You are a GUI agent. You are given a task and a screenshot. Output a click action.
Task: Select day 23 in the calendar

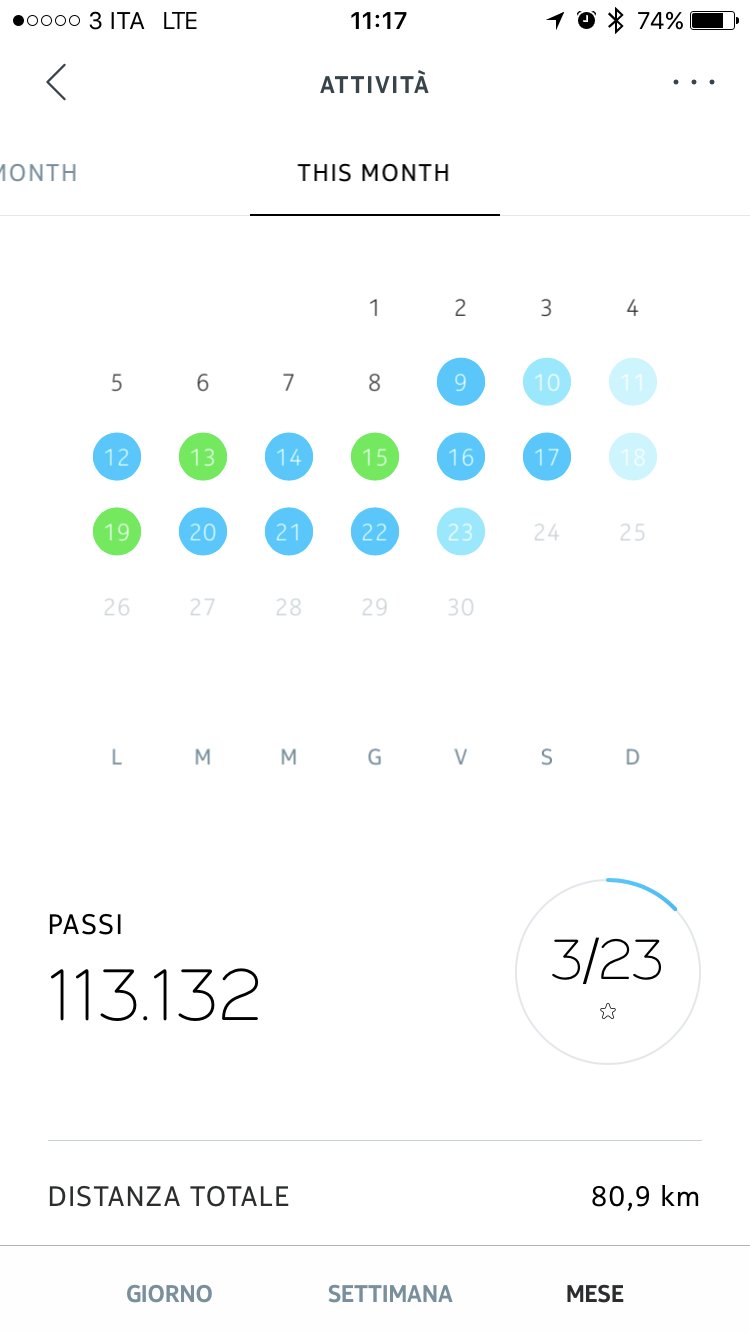coord(461,532)
